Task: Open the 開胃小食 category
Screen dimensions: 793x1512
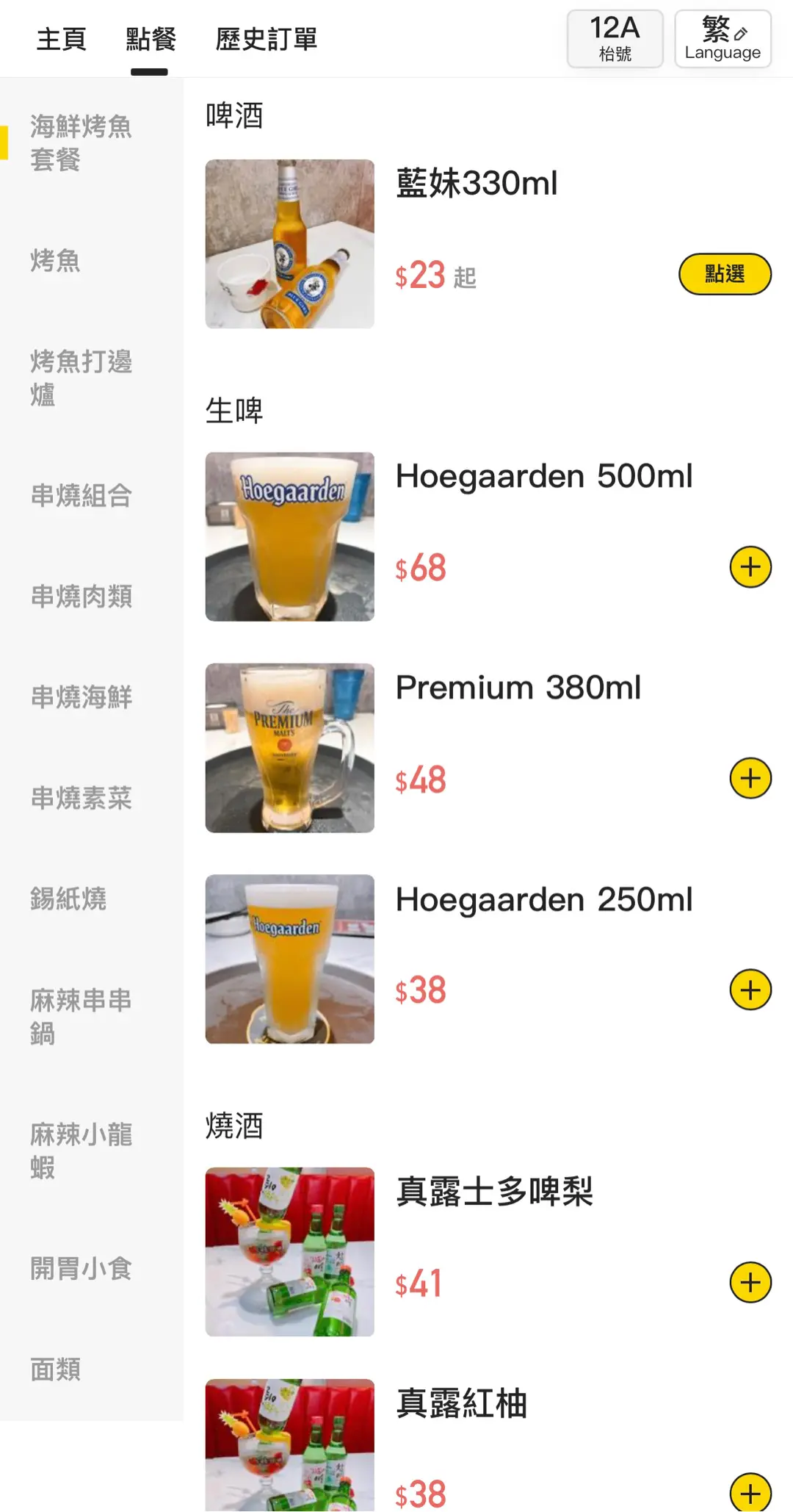Action: pyautogui.click(x=81, y=1269)
